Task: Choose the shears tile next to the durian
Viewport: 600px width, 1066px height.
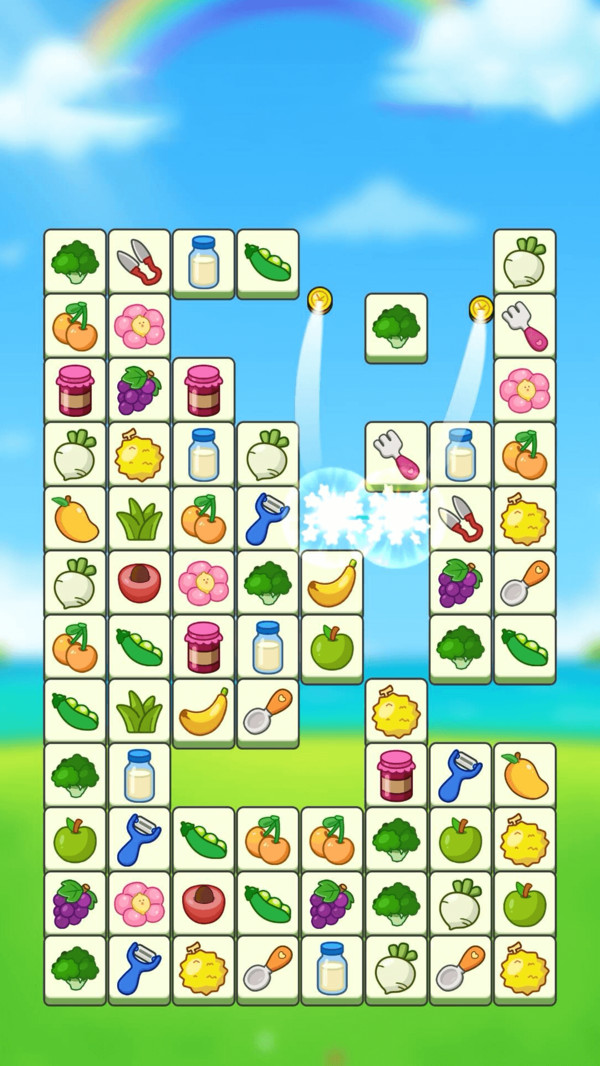Action: coord(460,518)
